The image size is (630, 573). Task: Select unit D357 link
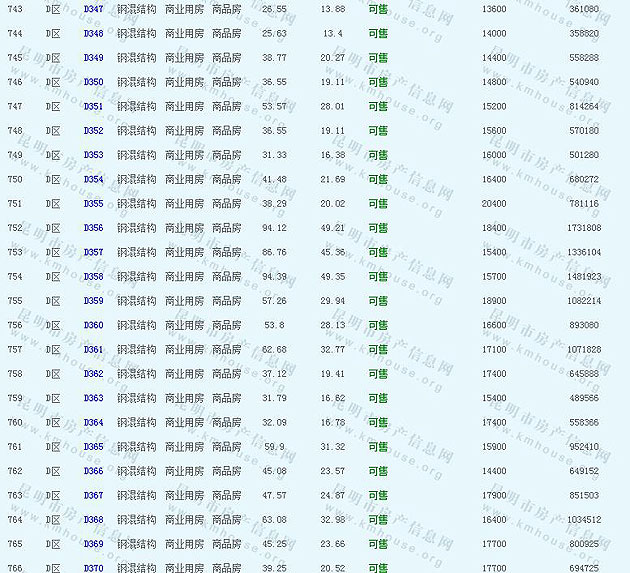pyautogui.click(x=93, y=252)
